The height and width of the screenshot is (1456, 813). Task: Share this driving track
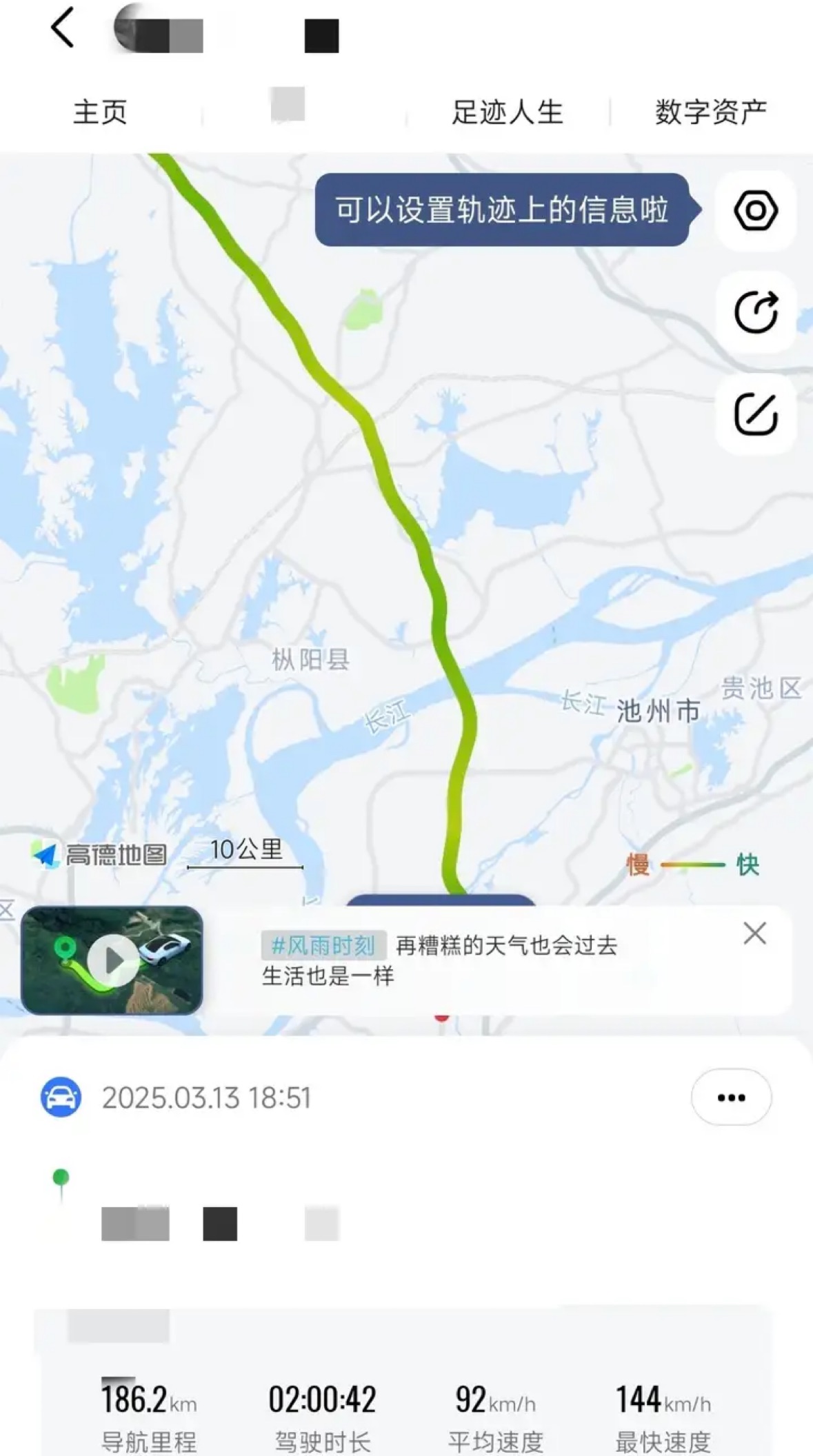coord(756,312)
